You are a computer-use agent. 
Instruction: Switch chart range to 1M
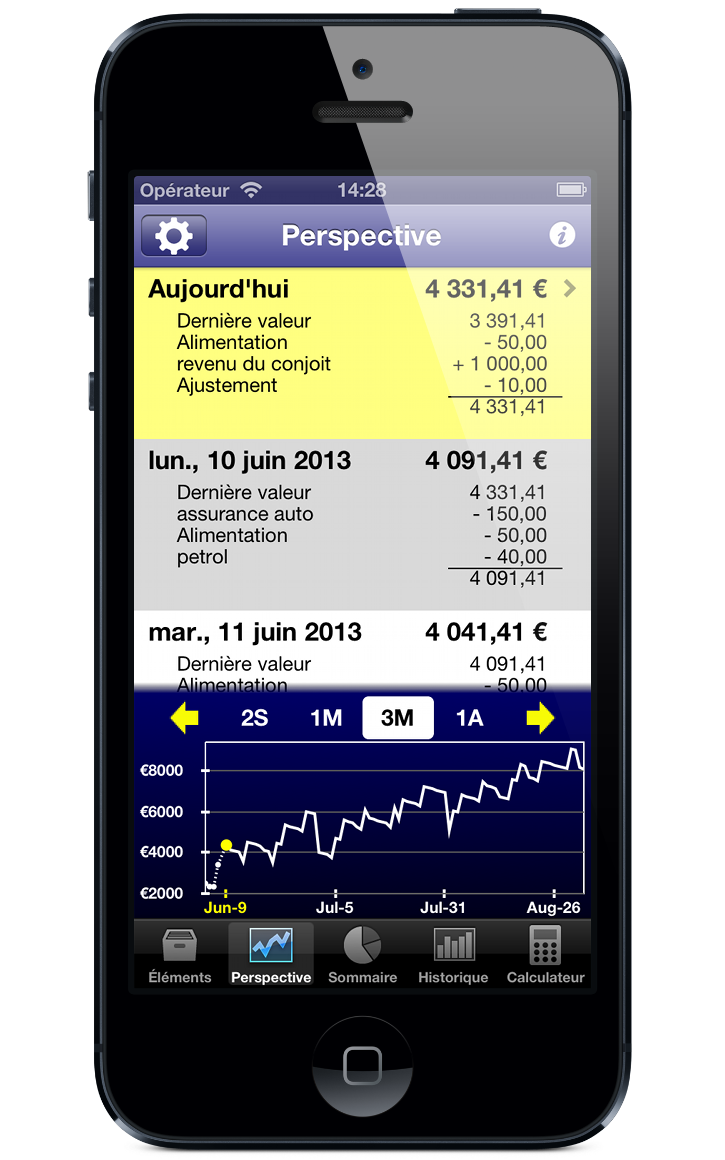click(326, 718)
